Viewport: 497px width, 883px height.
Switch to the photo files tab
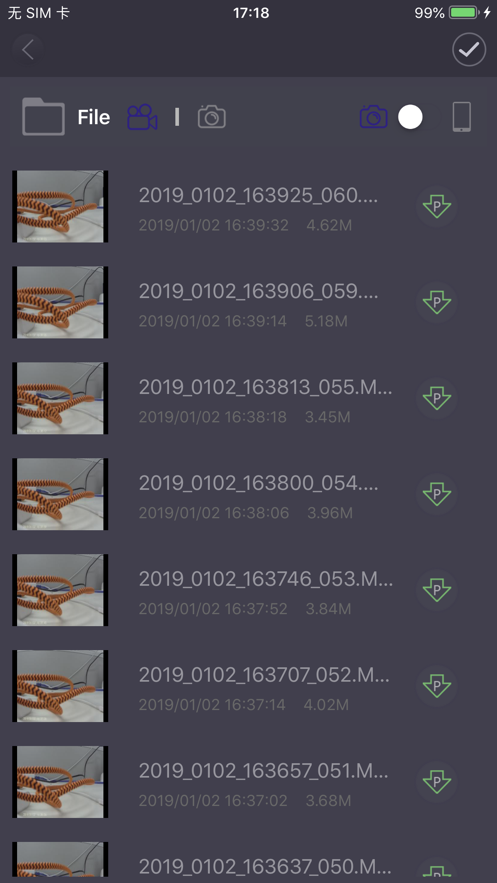tap(212, 117)
